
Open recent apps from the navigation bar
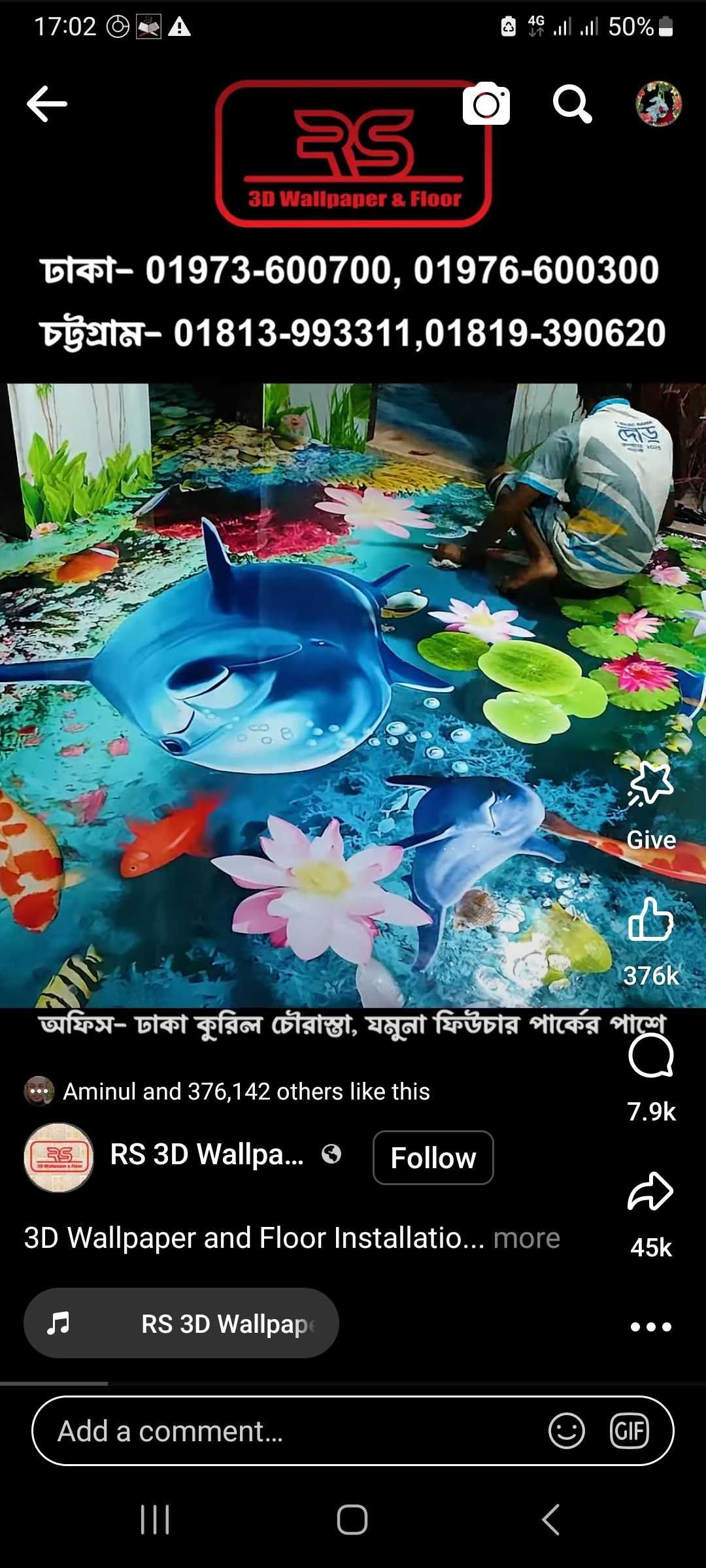coord(155,1519)
